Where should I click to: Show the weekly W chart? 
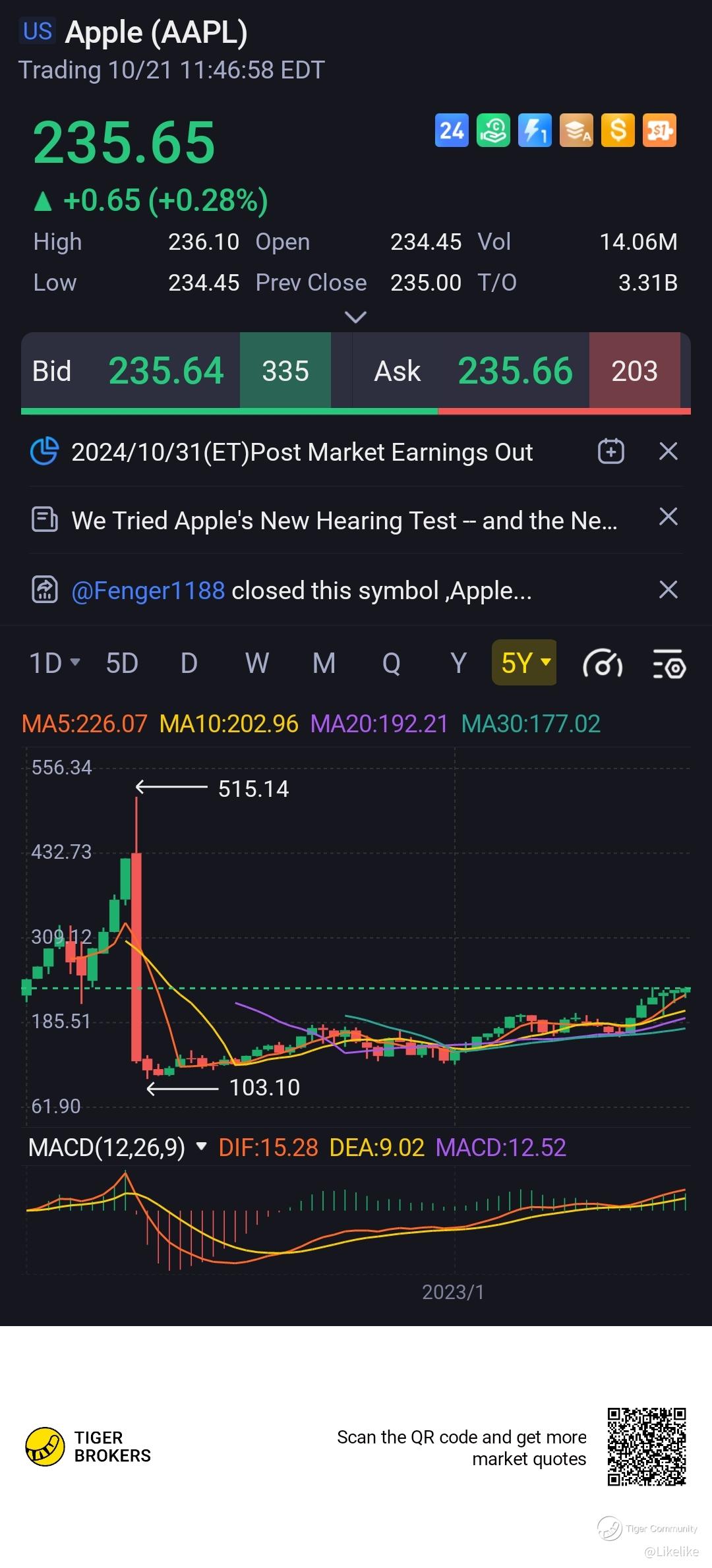pos(256,662)
